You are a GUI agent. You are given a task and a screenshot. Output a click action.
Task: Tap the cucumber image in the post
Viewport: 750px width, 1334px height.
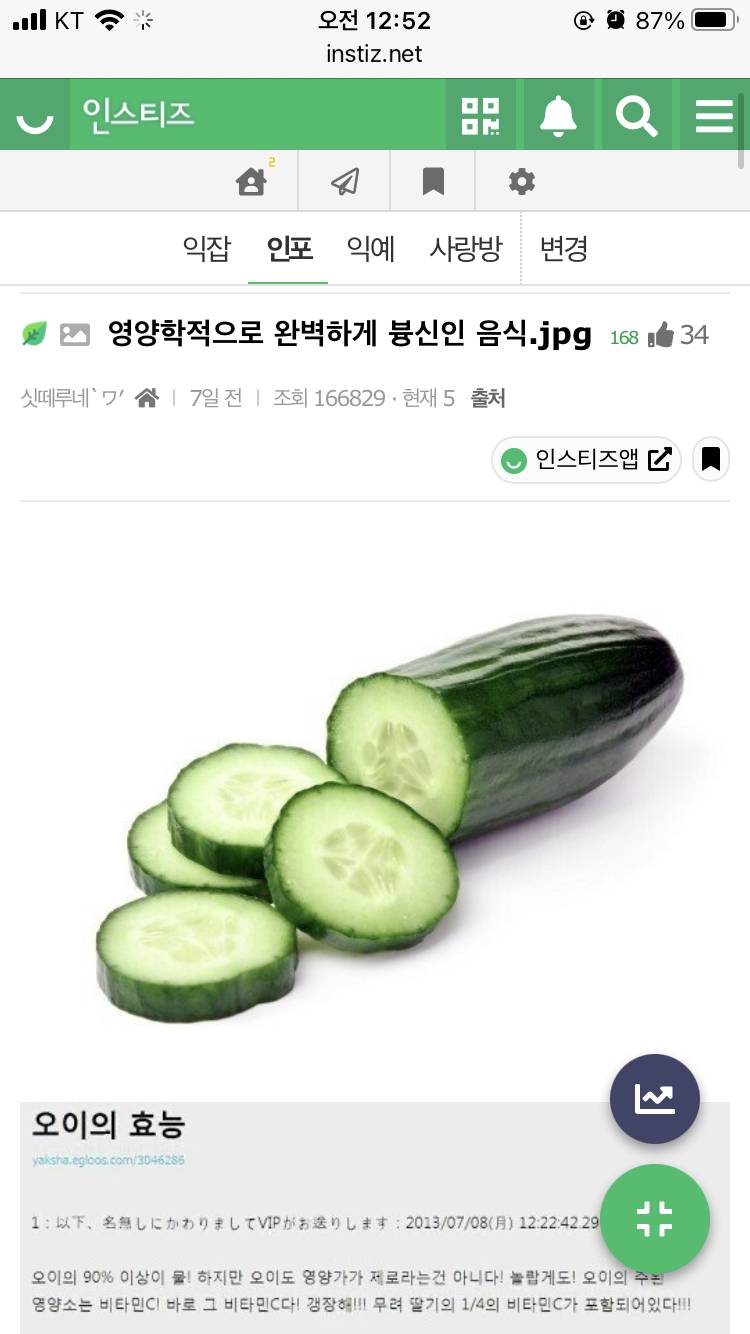click(375, 800)
